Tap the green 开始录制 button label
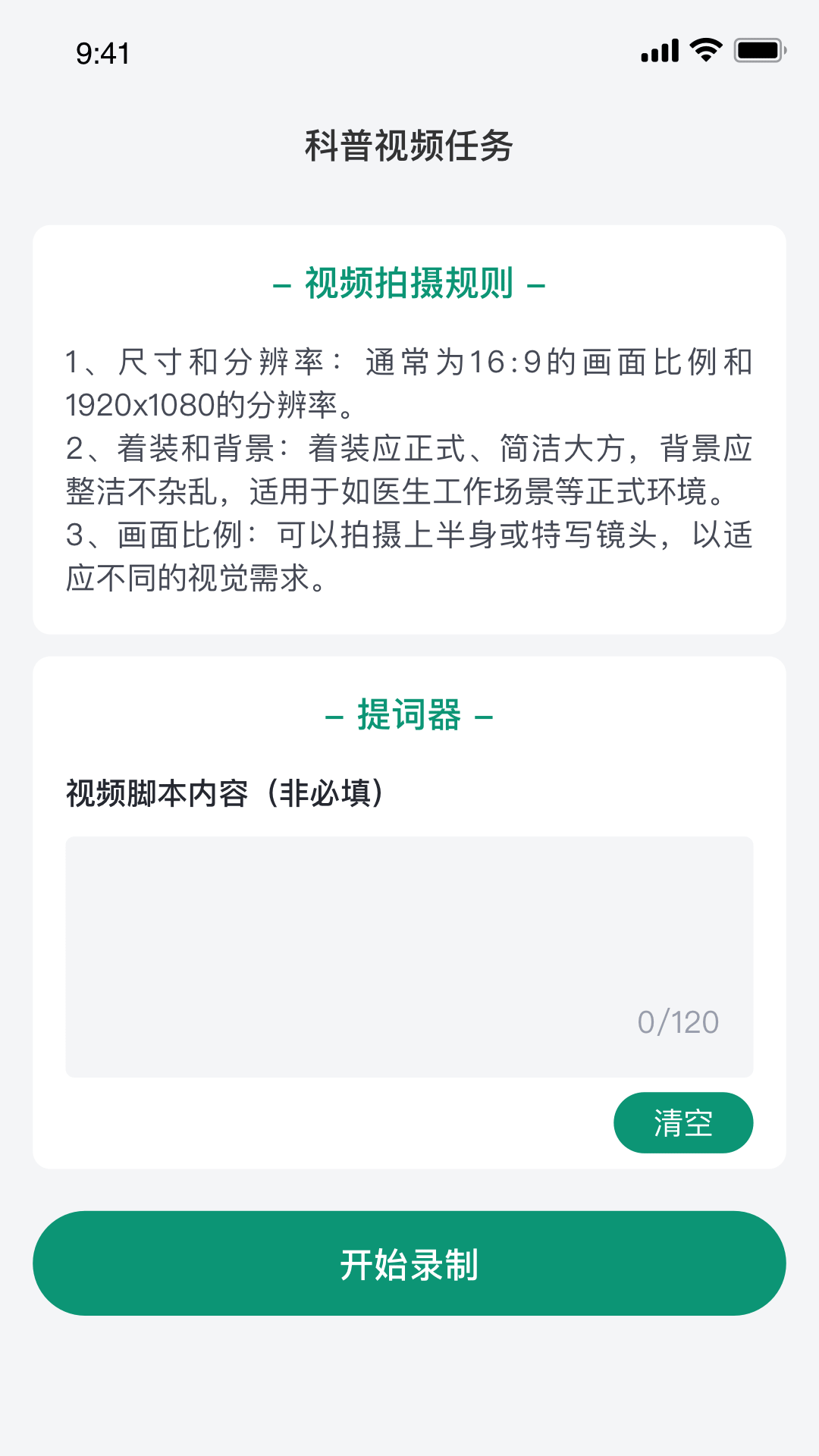Image resolution: width=819 pixels, height=1456 pixels. [409, 1262]
